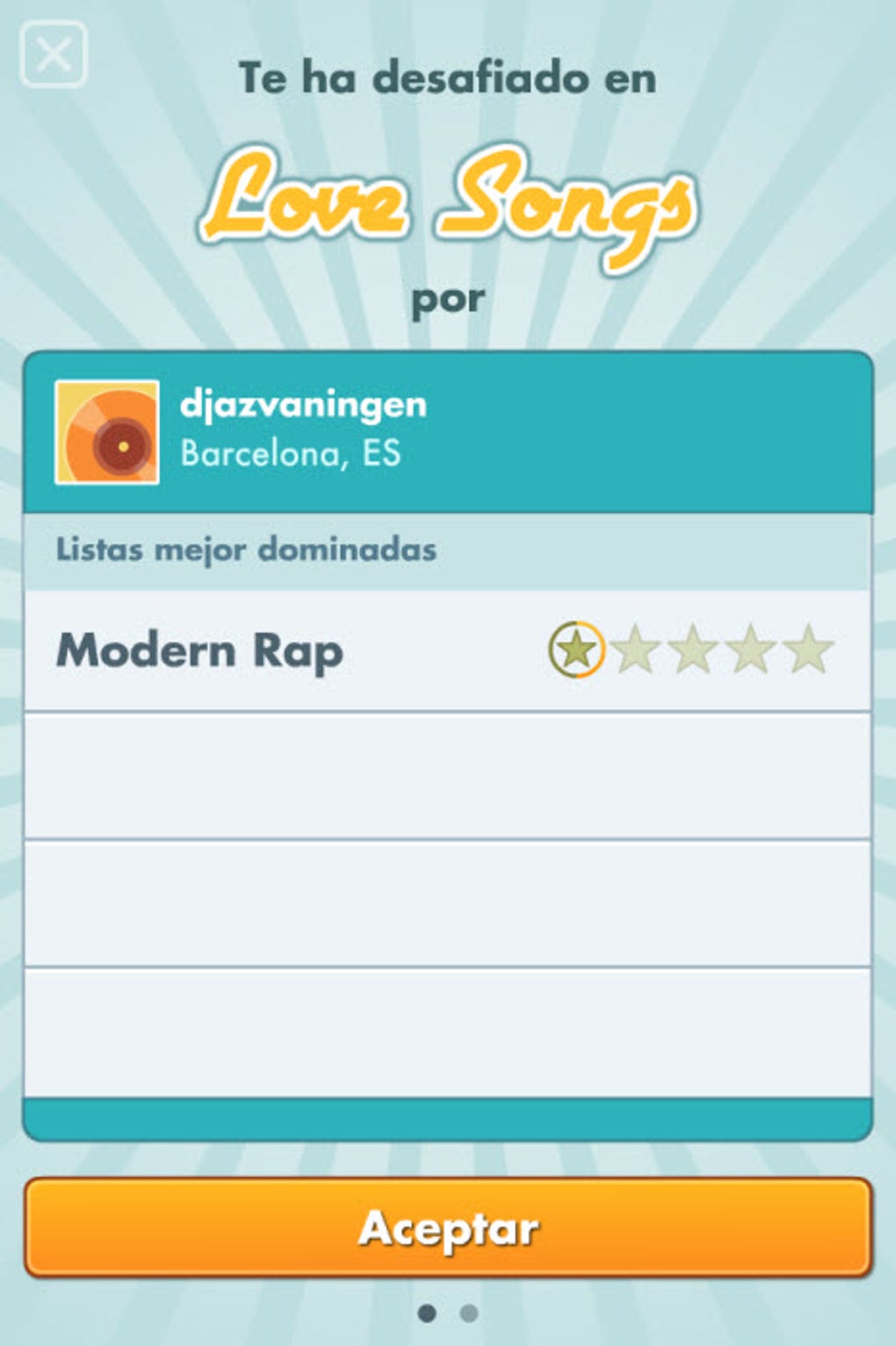
Task: Open the Modern Rap list entry
Action: 201,652
